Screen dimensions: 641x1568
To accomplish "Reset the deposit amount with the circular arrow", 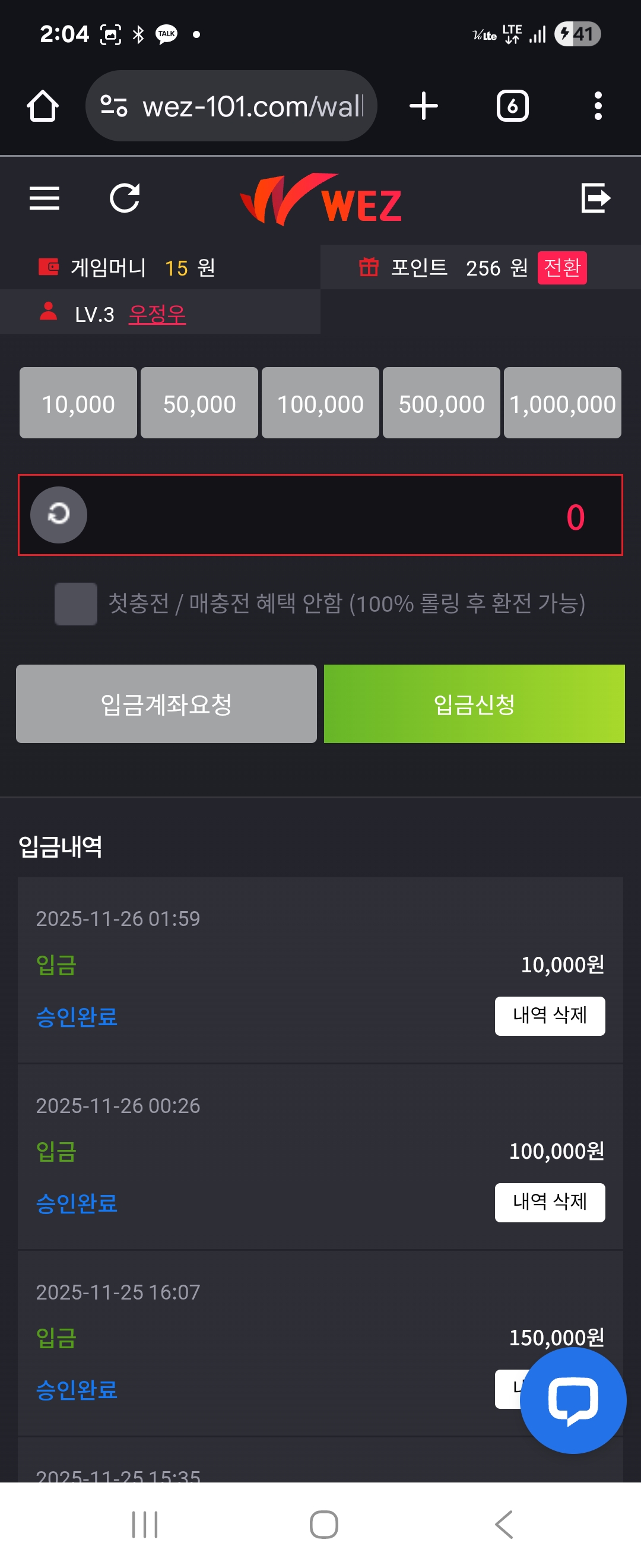I will pos(58,514).
